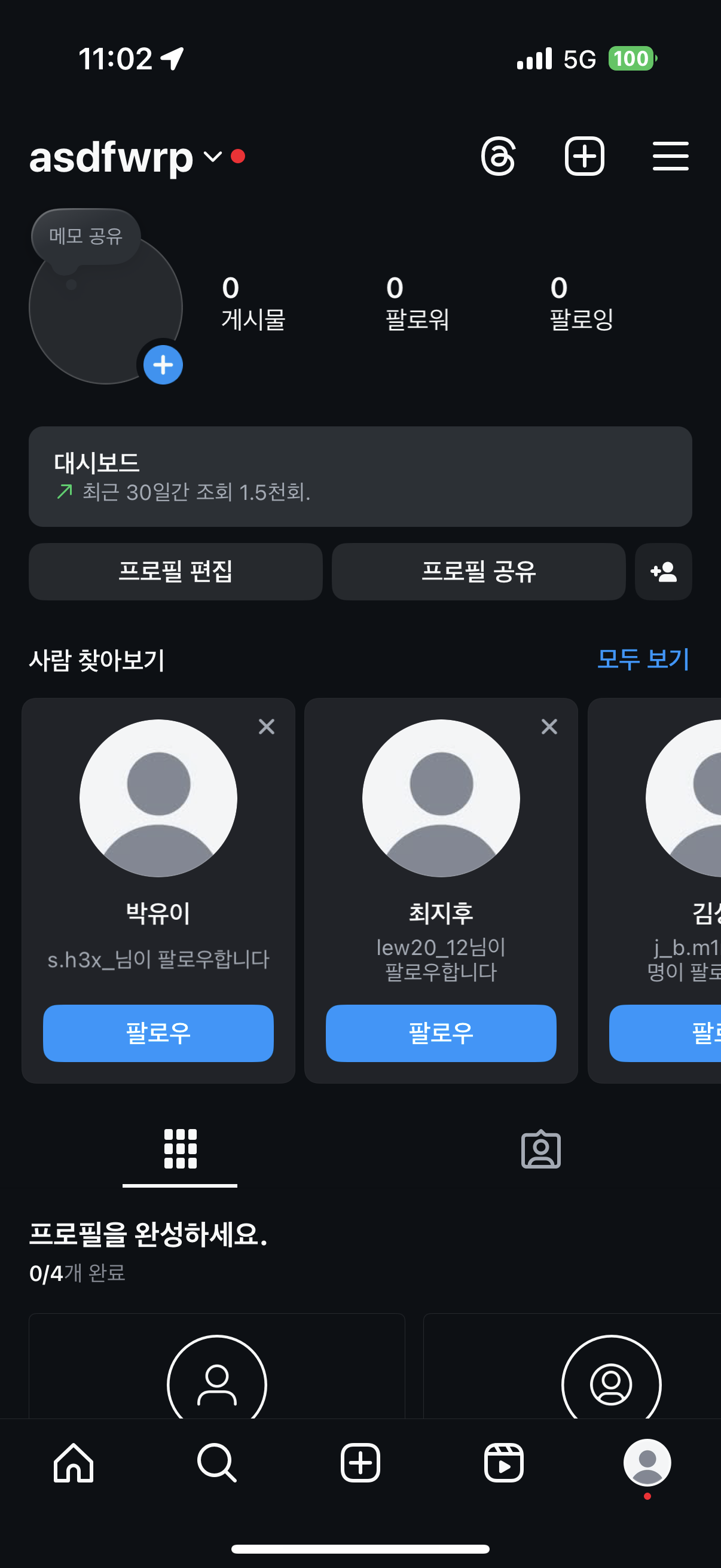The image size is (721, 1568).
Task: Open the Reels tab
Action: pyautogui.click(x=503, y=1462)
